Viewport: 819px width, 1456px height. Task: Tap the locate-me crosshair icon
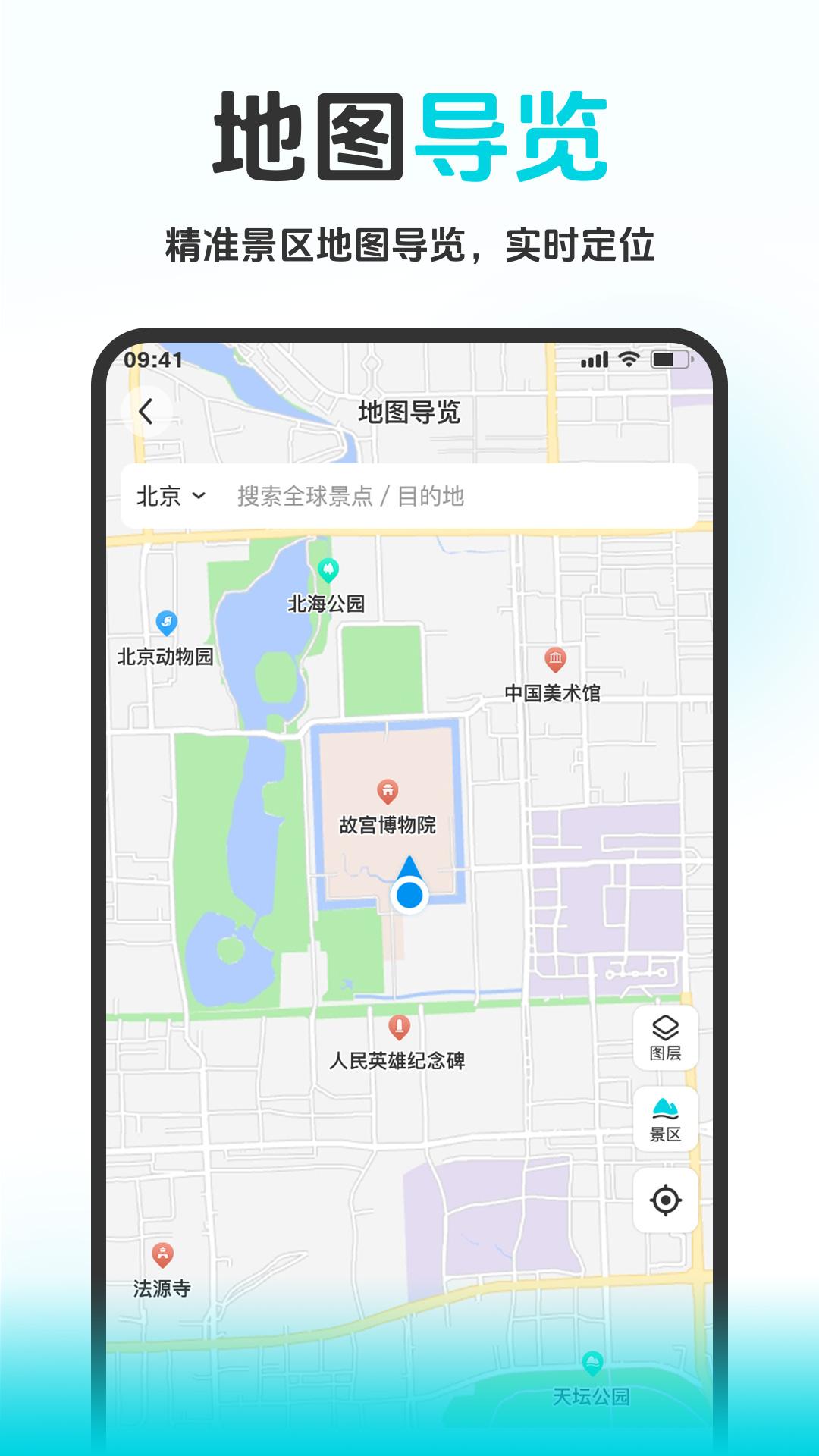666,1197
